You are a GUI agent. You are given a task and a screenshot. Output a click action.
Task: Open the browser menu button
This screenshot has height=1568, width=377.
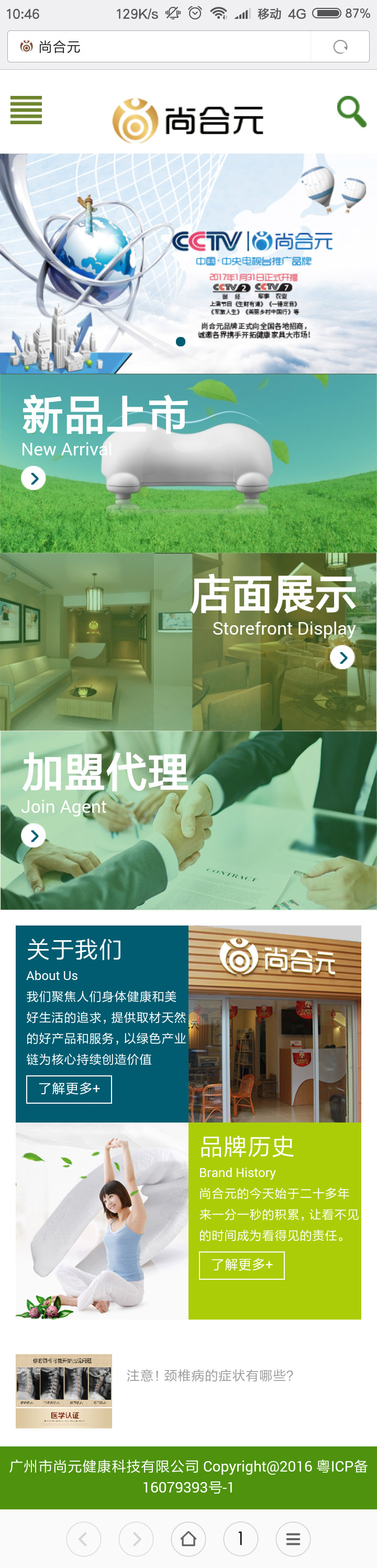(x=293, y=1539)
